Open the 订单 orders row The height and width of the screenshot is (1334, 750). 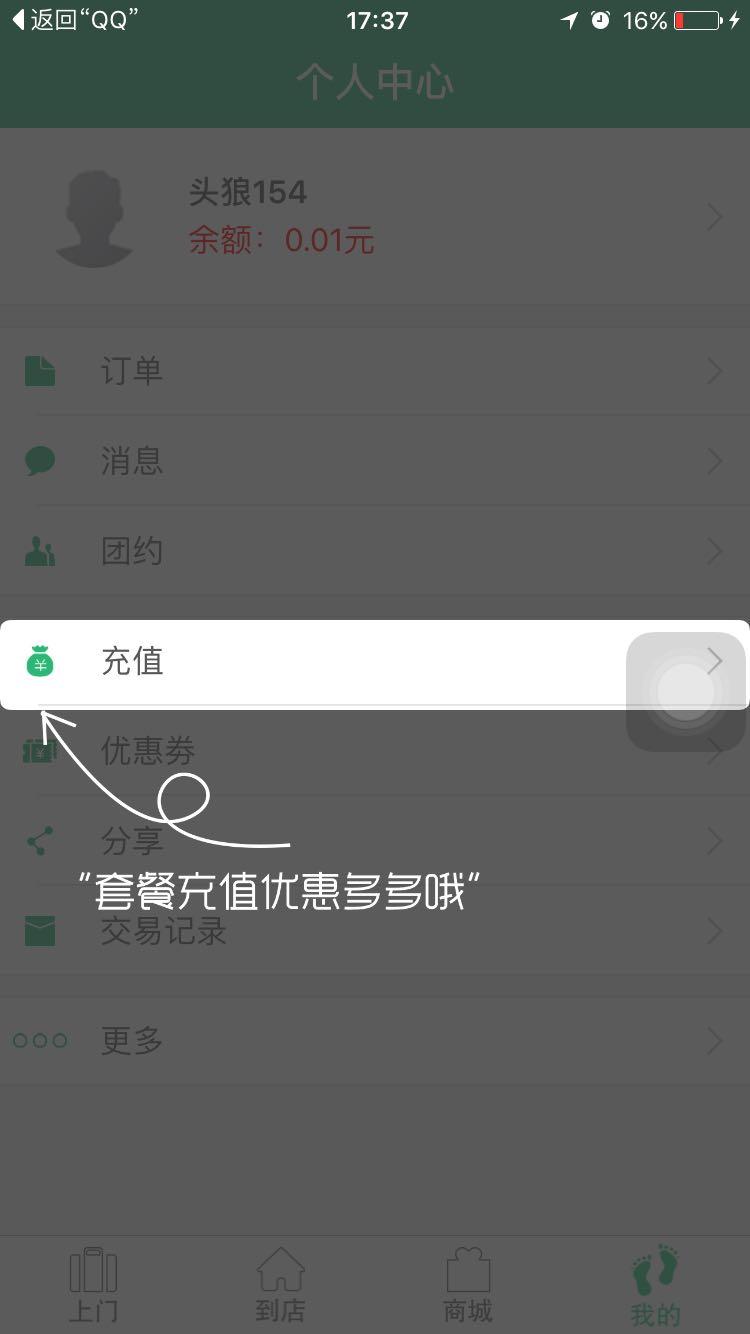click(x=375, y=371)
